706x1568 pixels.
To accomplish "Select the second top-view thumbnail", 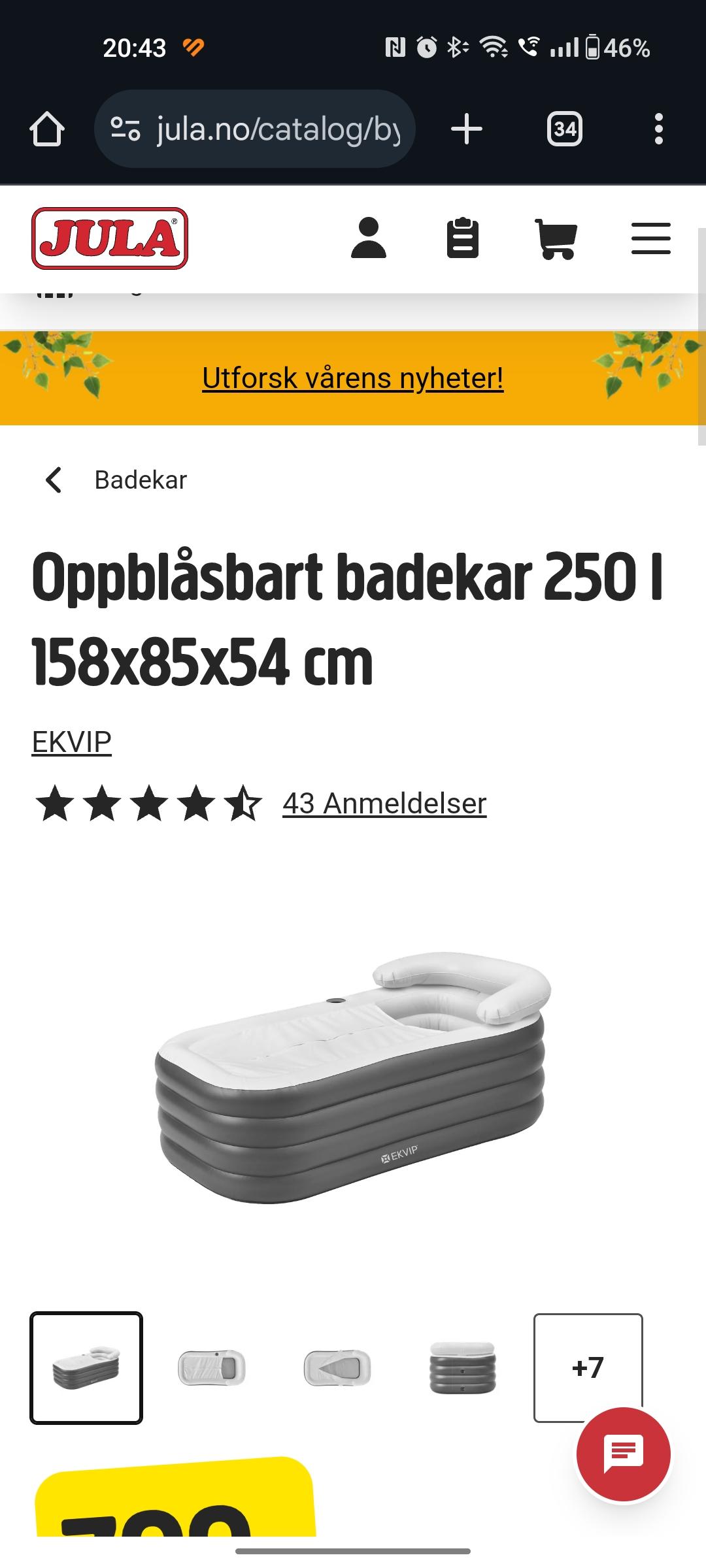I will point(212,1367).
